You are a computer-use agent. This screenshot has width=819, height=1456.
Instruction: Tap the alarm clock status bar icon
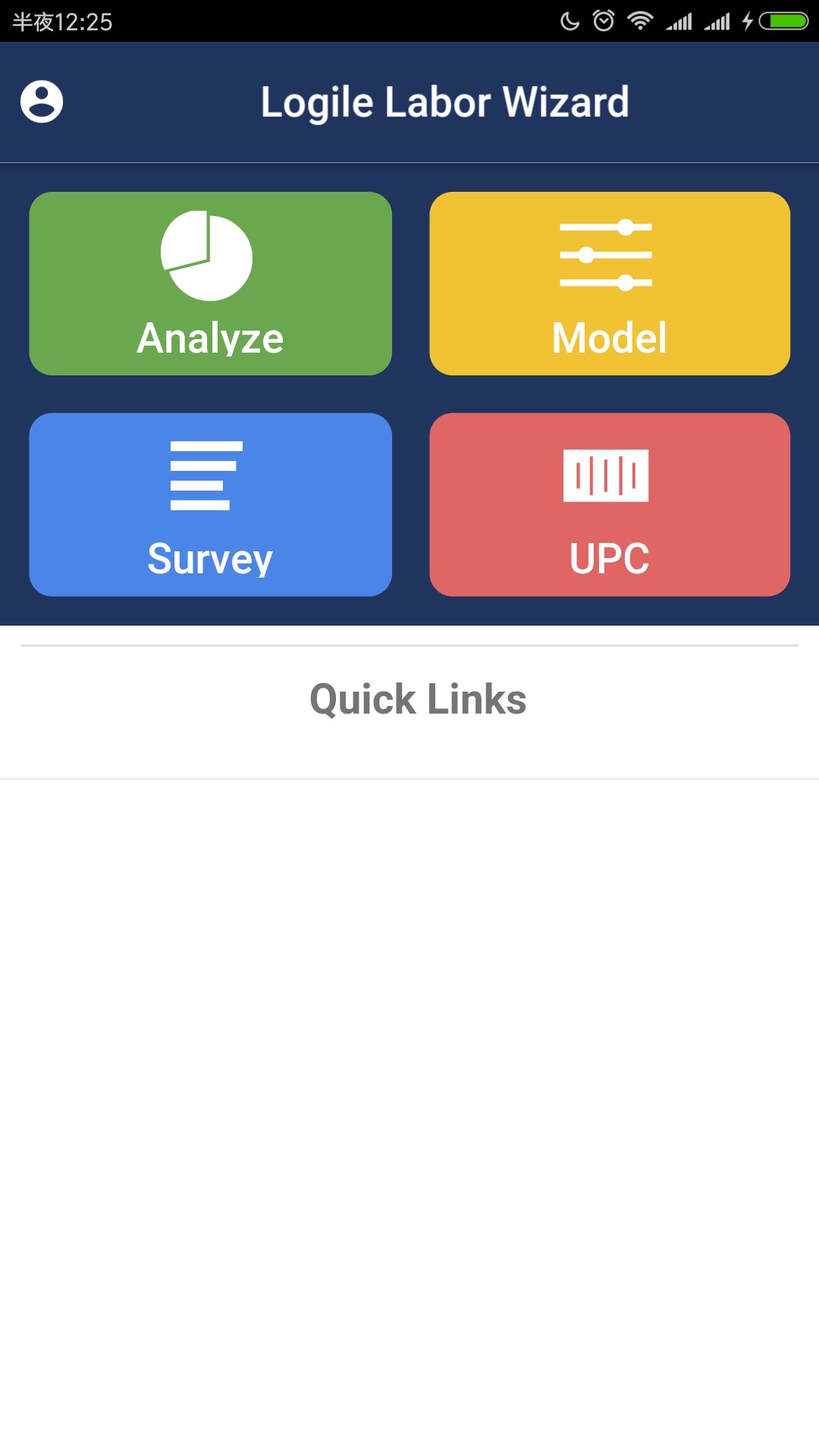[x=603, y=20]
